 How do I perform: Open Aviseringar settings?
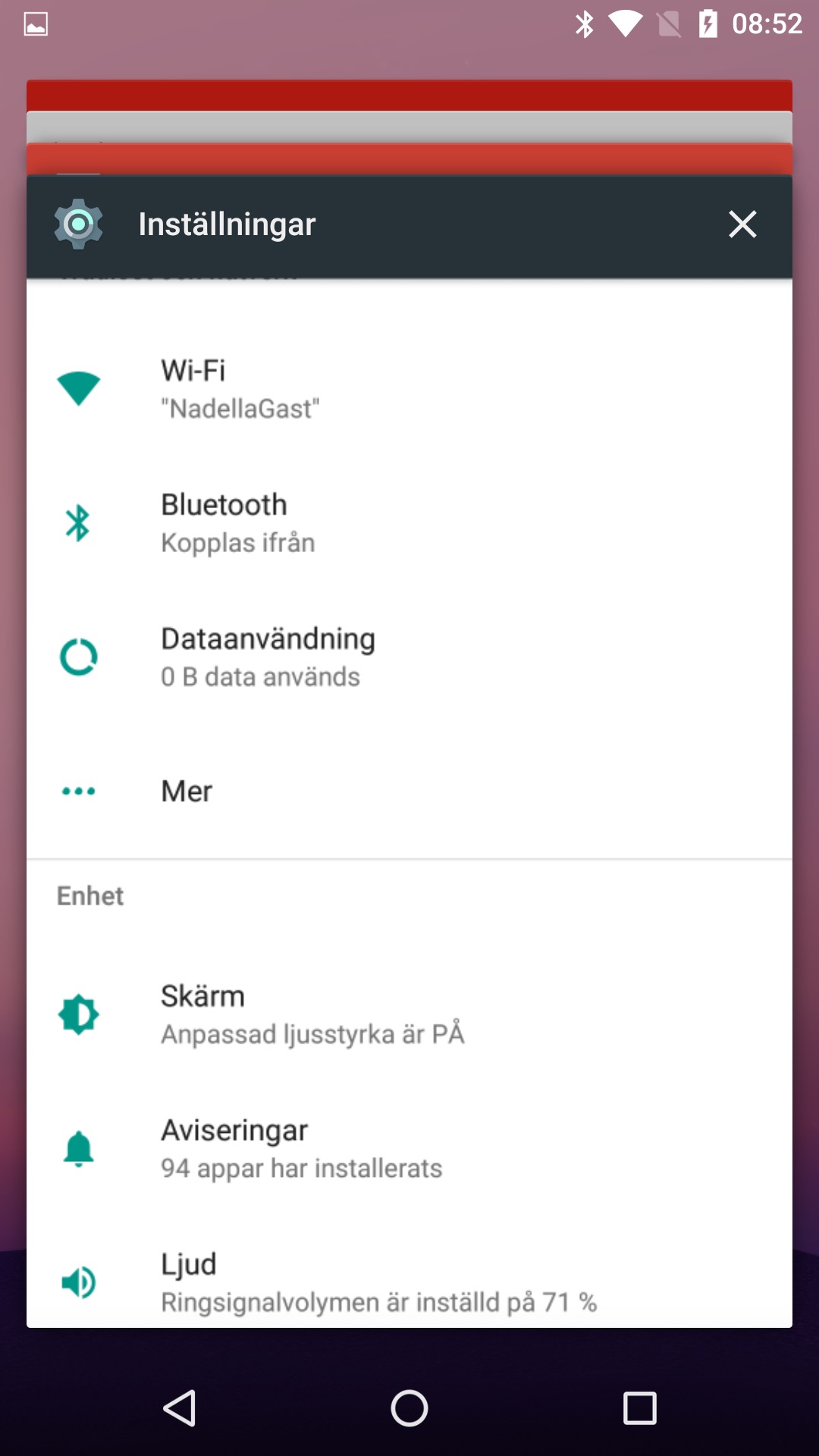click(x=409, y=1148)
